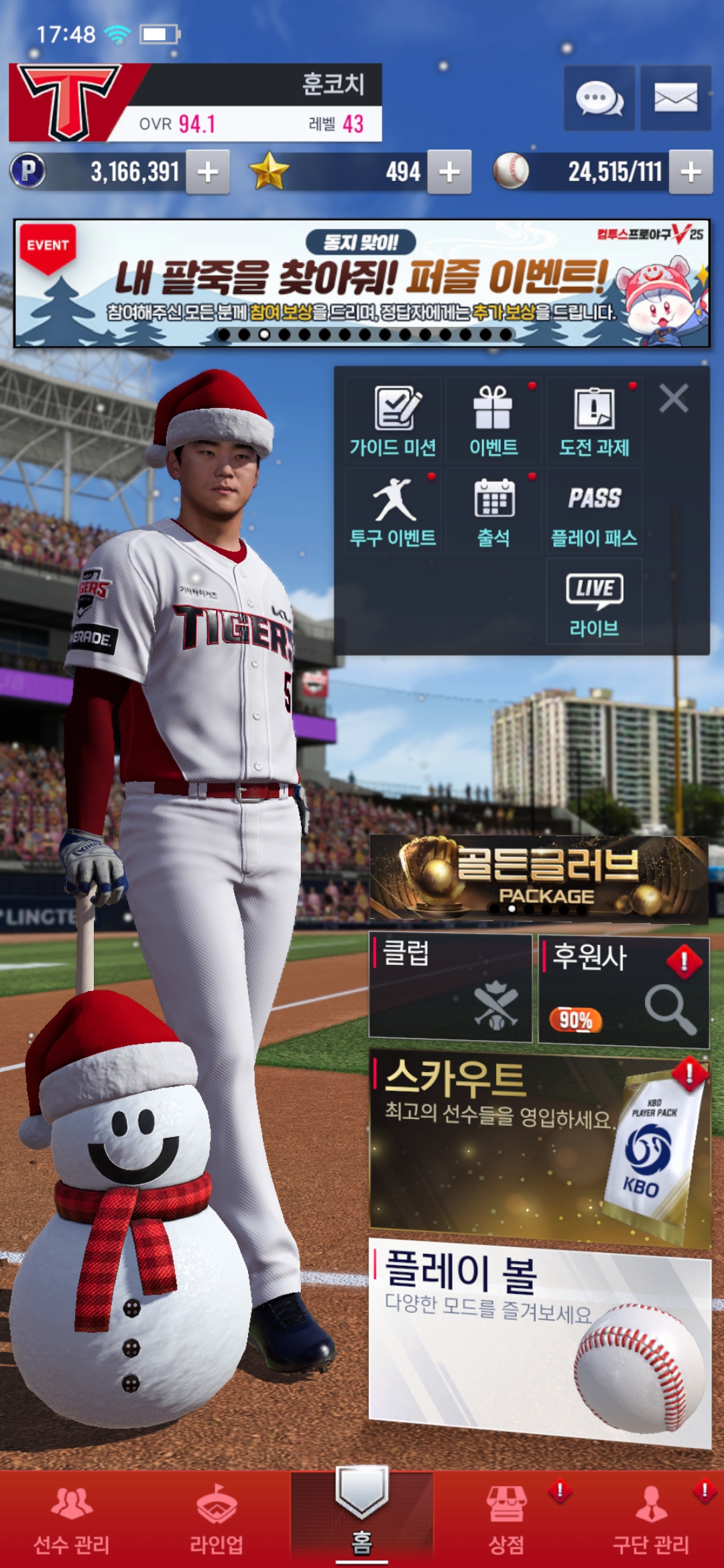
Task: Open the 퍼즐 이벤트 event banner
Action: click(x=362, y=283)
